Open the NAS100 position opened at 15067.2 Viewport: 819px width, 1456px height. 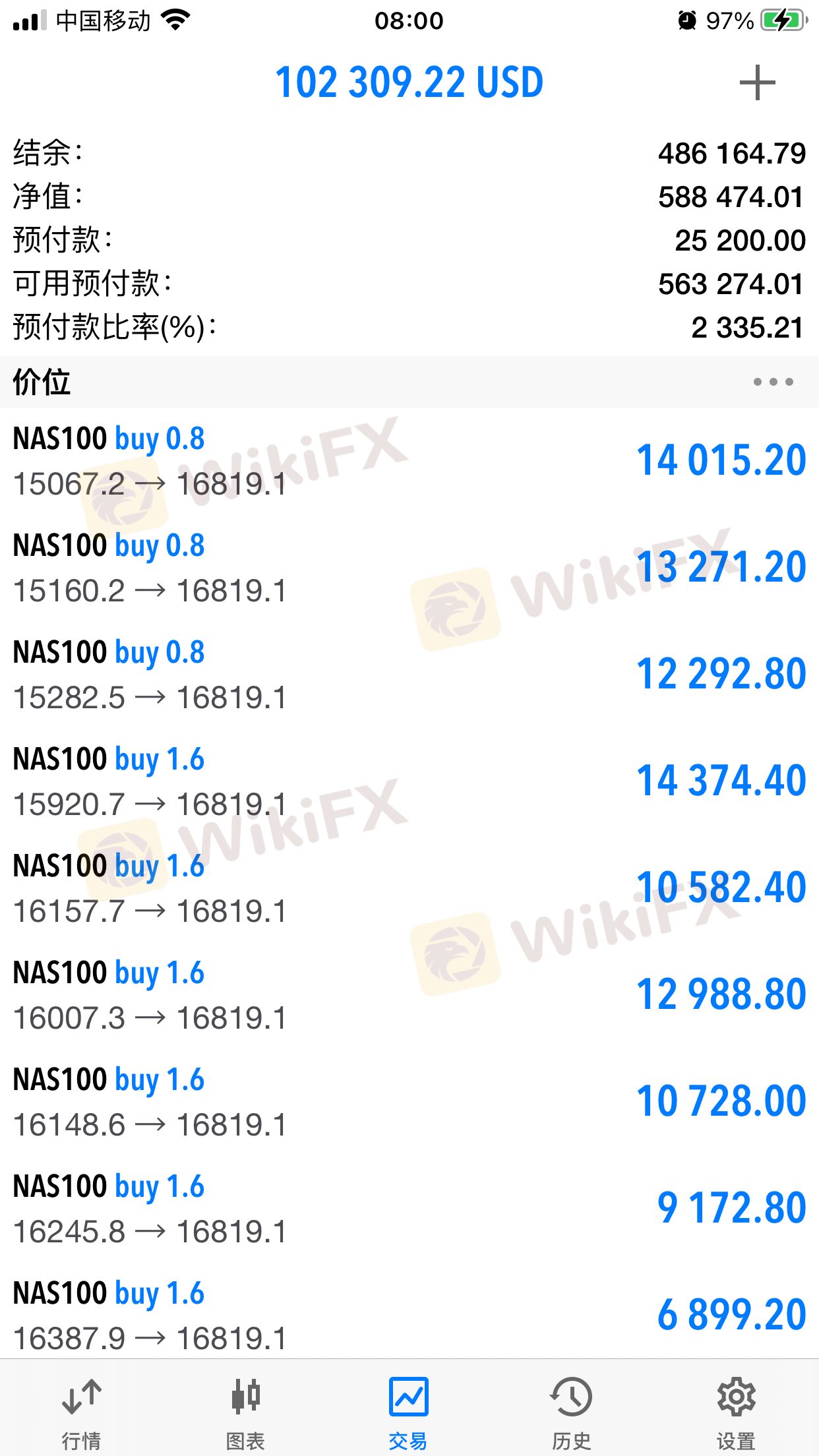[409, 461]
